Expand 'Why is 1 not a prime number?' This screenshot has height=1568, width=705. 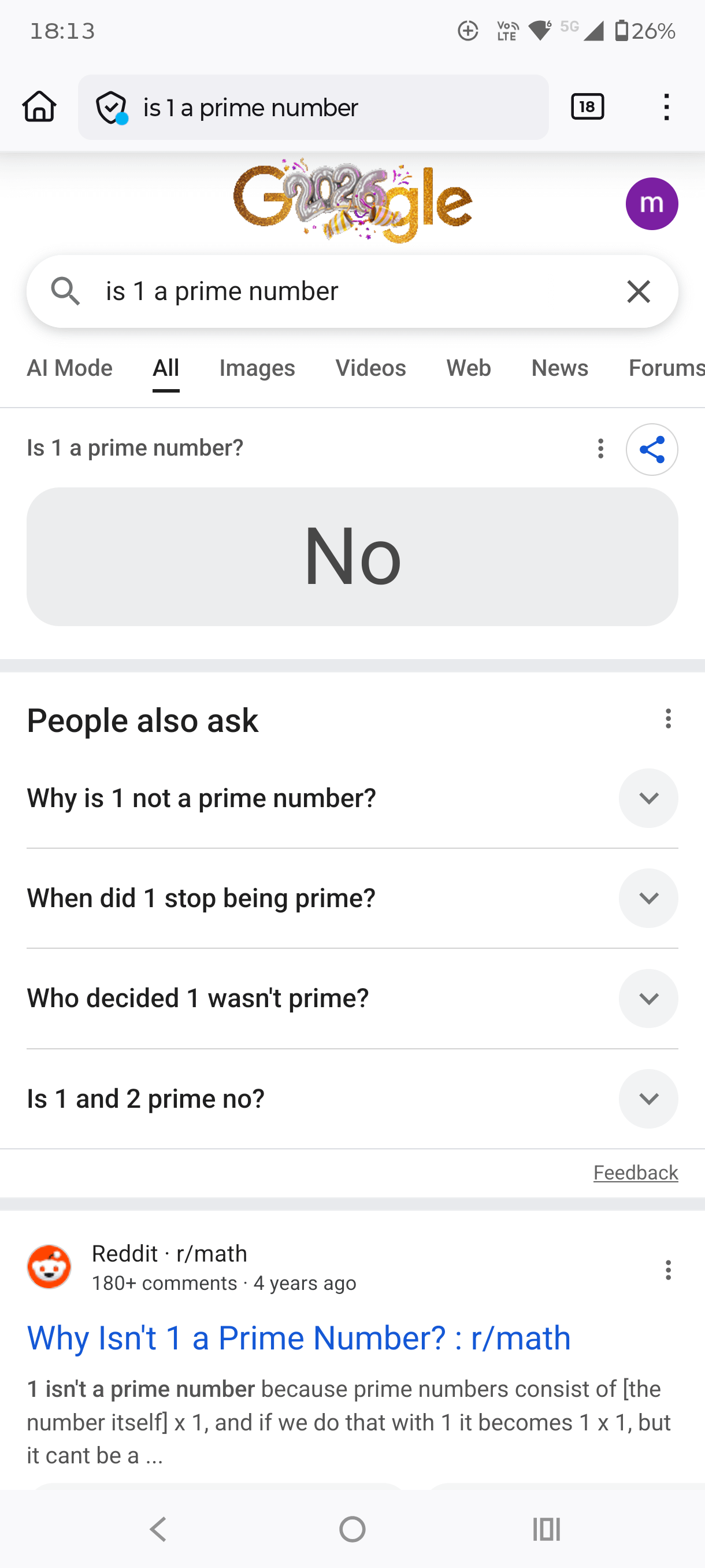pyautogui.click(x=648, y=798)
